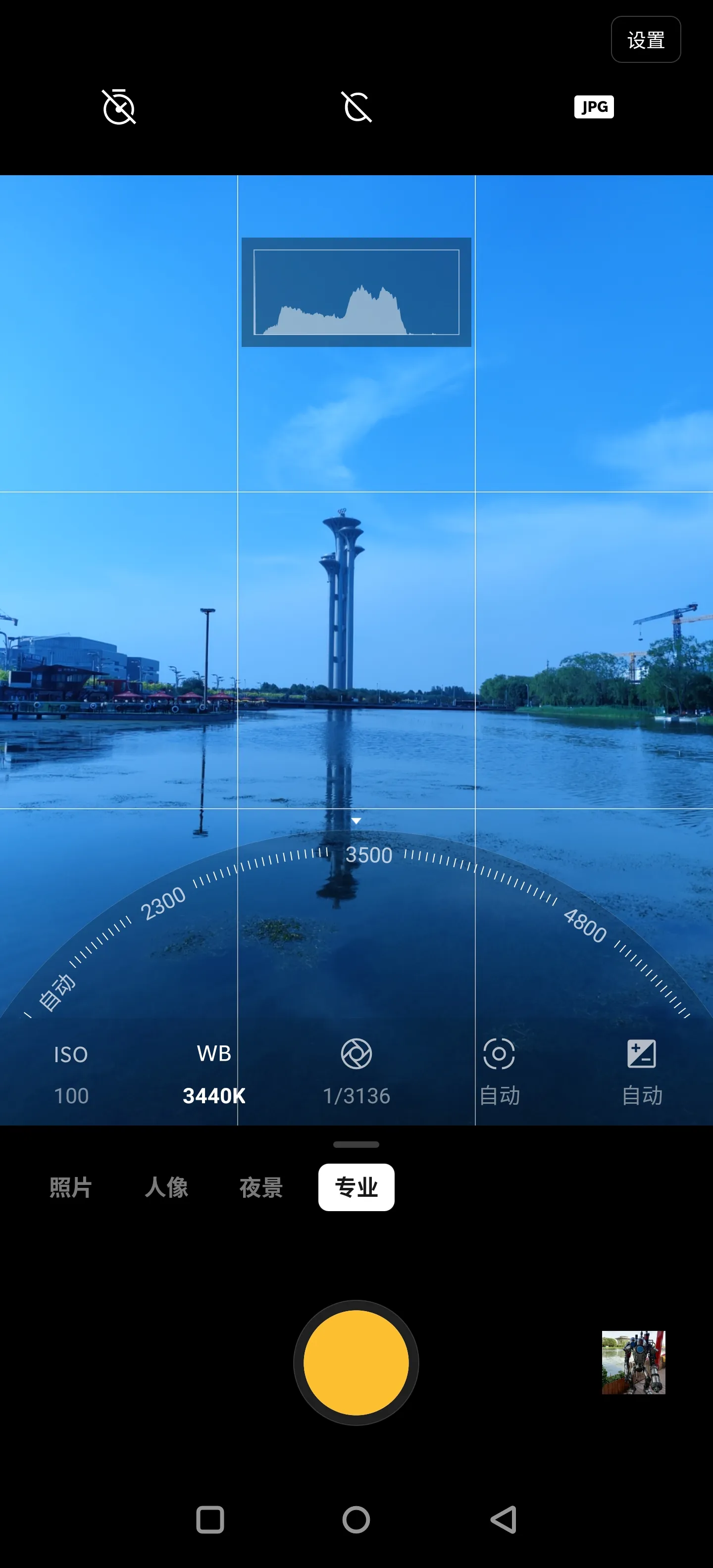Change the JPG file format
The image size is (713, 1568).
(x=594, y=107)
